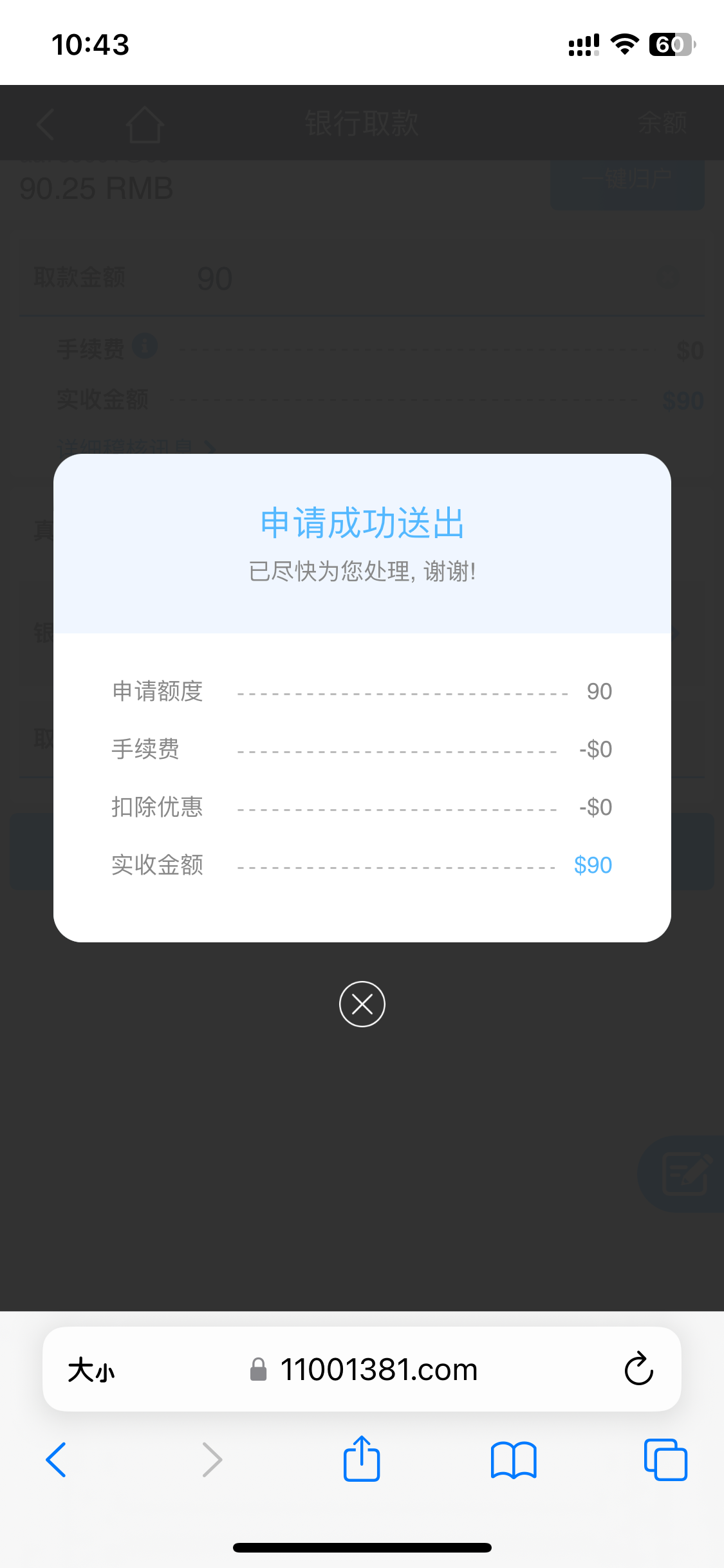Select 余额 in the navigation bar
The image size is (724, 1568).
click(x=663, y=122)
